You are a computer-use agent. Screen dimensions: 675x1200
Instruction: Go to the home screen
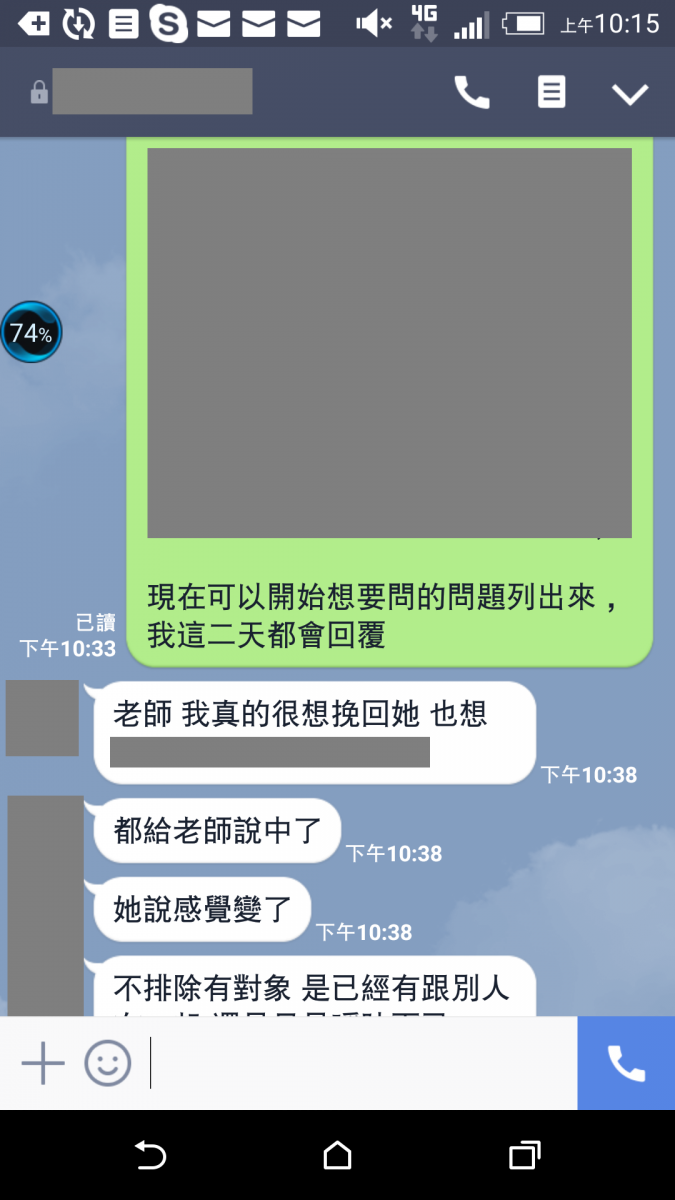tap(337, 1156)
